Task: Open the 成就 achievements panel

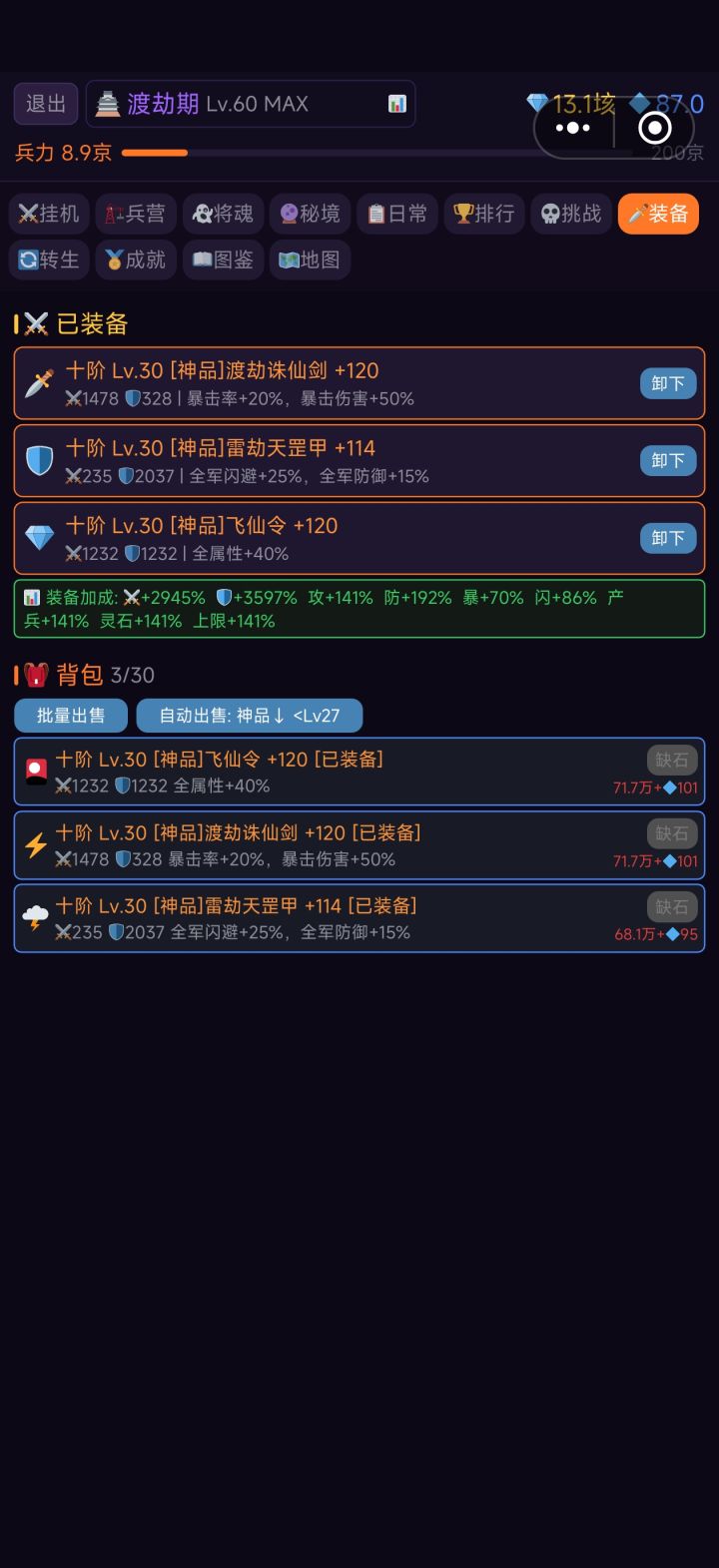Action: (135, 260)
